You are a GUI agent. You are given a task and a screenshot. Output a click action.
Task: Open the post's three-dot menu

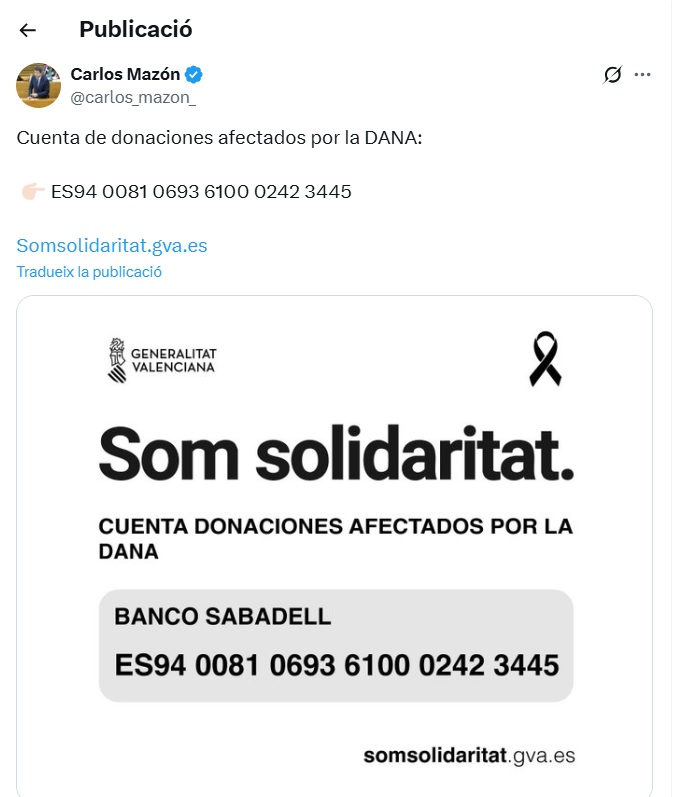pos(643,75)
